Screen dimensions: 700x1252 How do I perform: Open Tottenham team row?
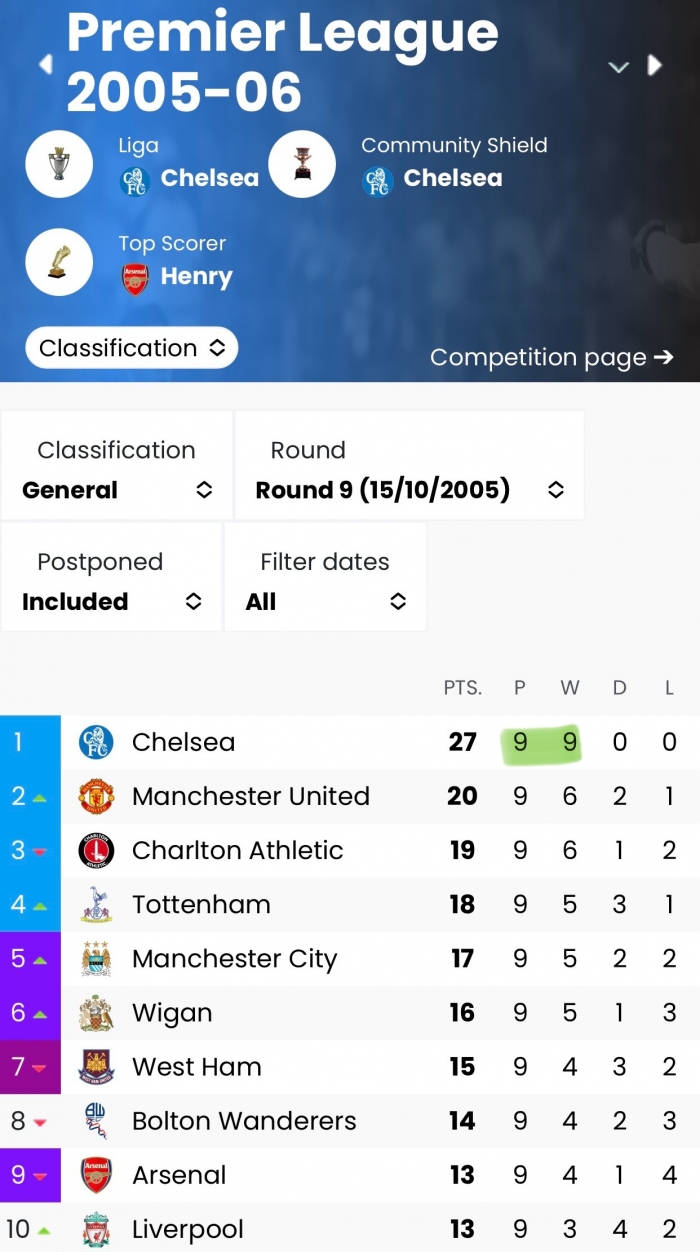click(350, 904)
